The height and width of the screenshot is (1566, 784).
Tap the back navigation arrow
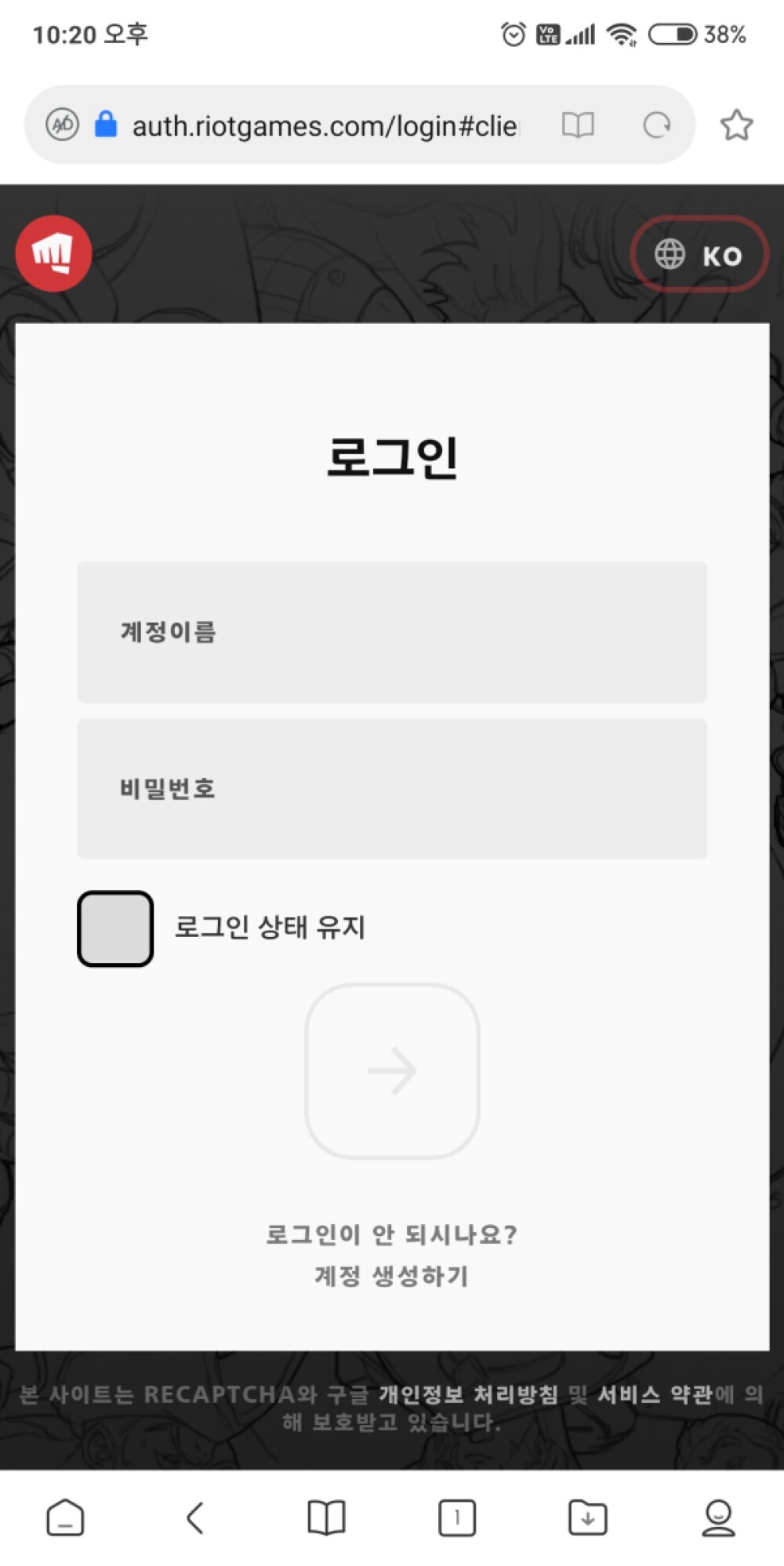(194, 1517)
